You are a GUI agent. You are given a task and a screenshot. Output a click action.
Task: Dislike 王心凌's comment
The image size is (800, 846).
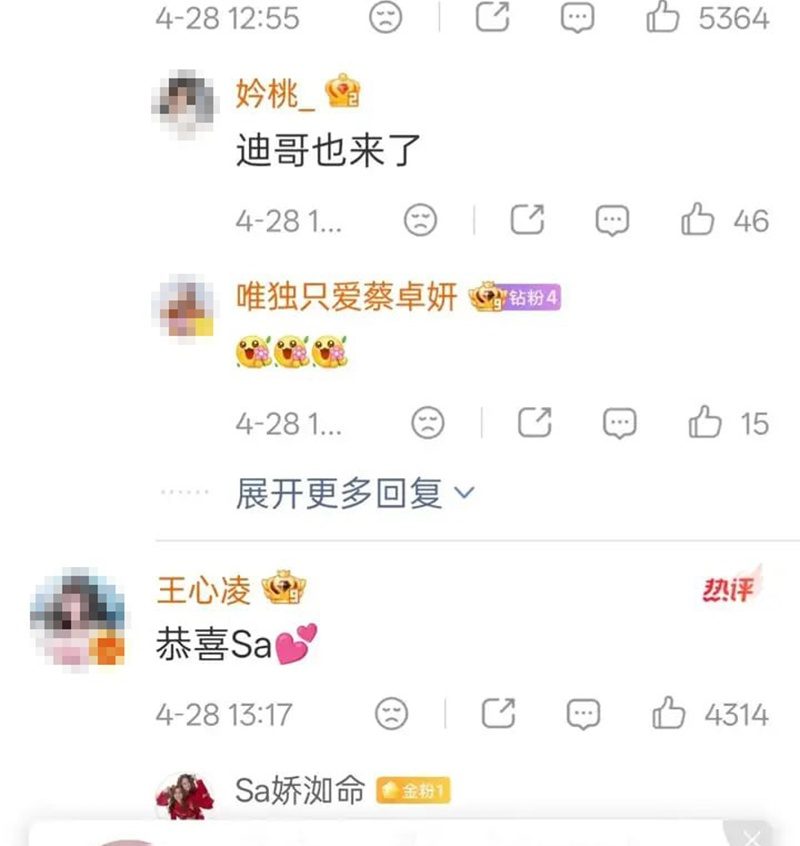tap(391, 714)
